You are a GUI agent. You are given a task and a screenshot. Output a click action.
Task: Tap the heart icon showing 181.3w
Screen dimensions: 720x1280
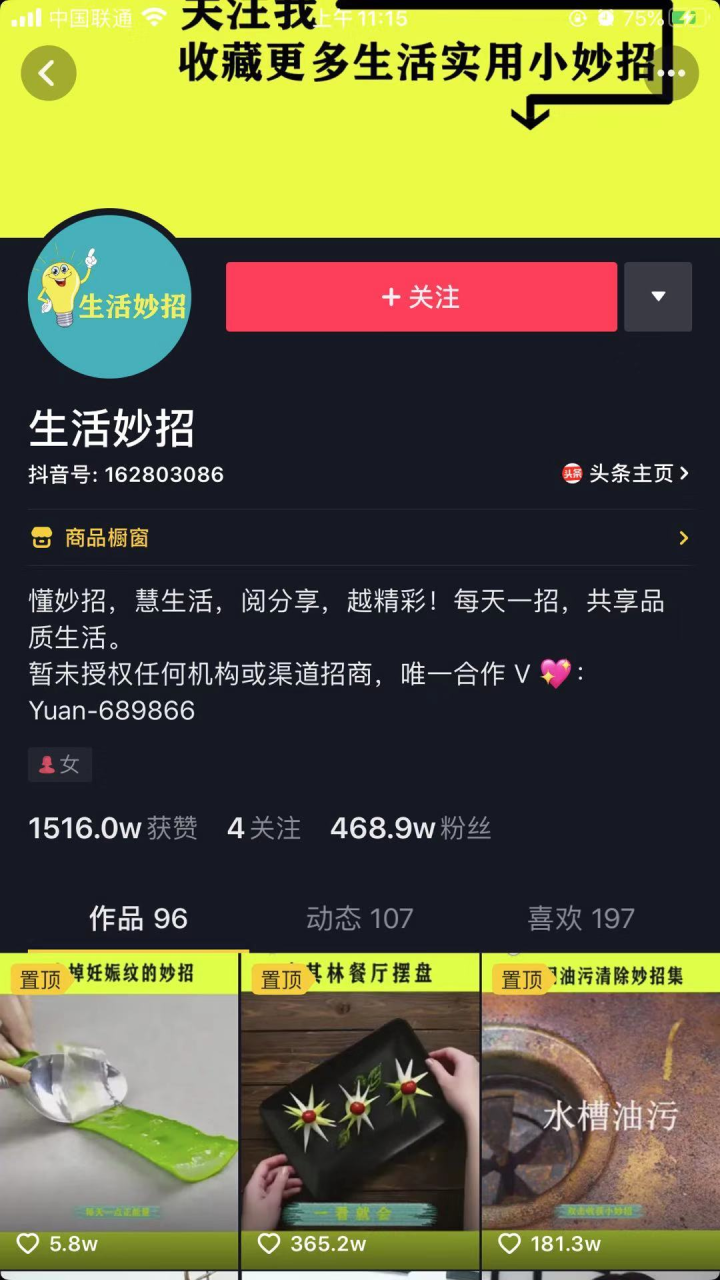[x=510, y=1245]
